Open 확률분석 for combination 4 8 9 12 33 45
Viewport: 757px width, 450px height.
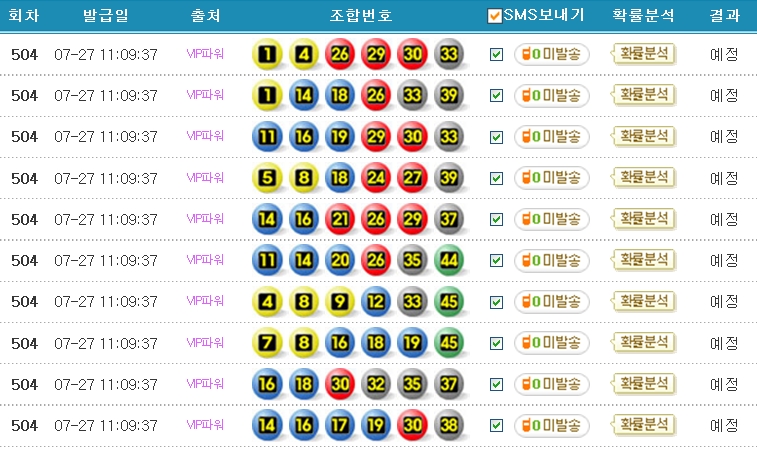click(643, 301)
